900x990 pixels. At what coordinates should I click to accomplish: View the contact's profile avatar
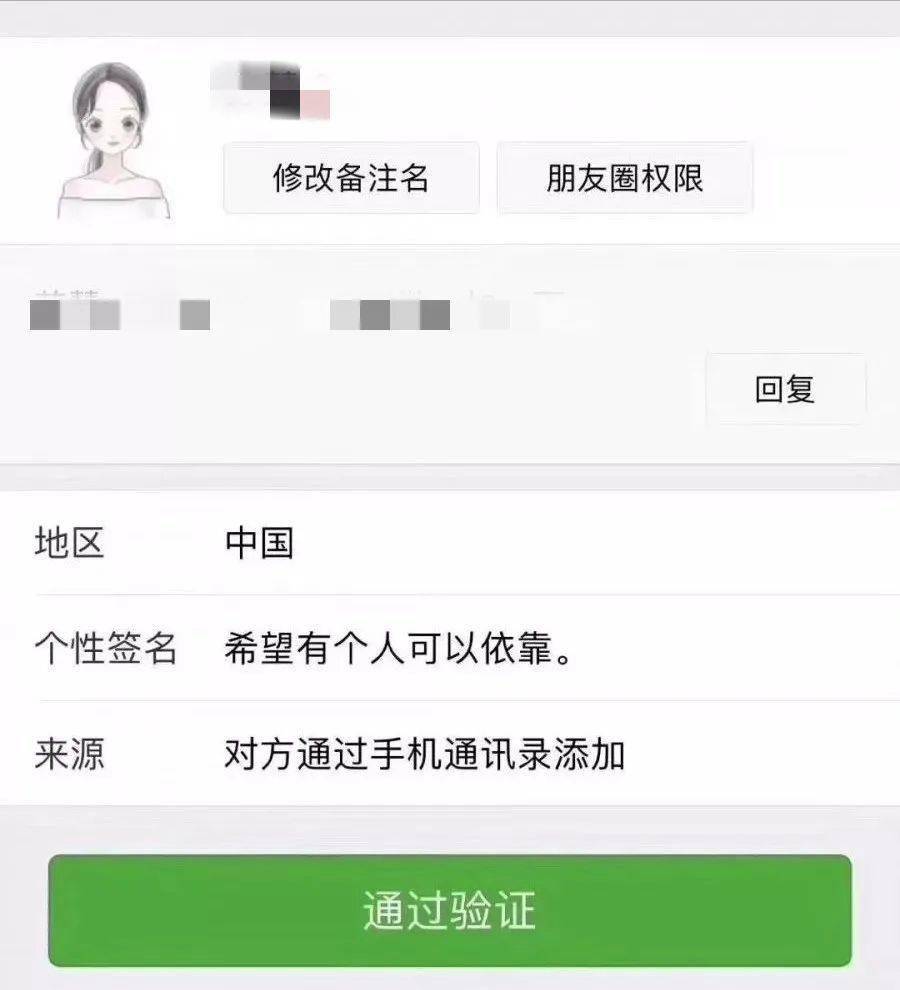pyautogui.click(x=112, y=140)
